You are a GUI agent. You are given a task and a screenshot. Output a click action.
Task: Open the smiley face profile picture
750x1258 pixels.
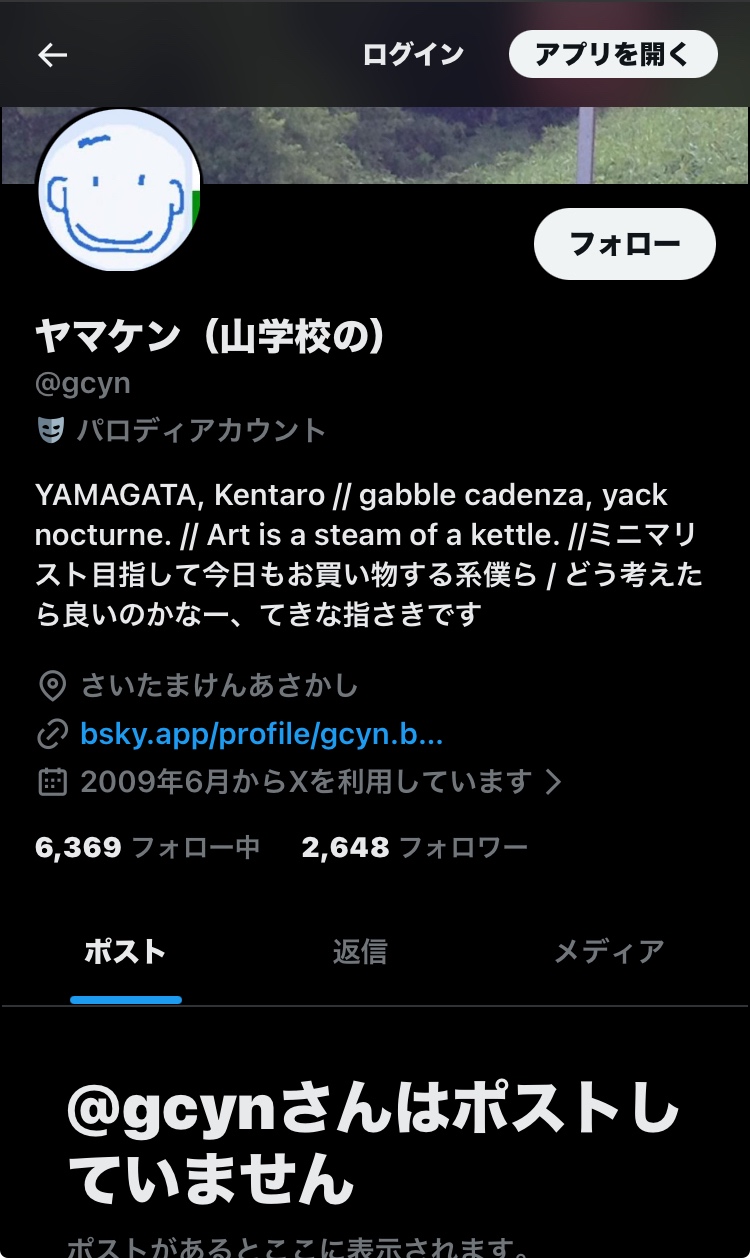click(x=119, y=191)
